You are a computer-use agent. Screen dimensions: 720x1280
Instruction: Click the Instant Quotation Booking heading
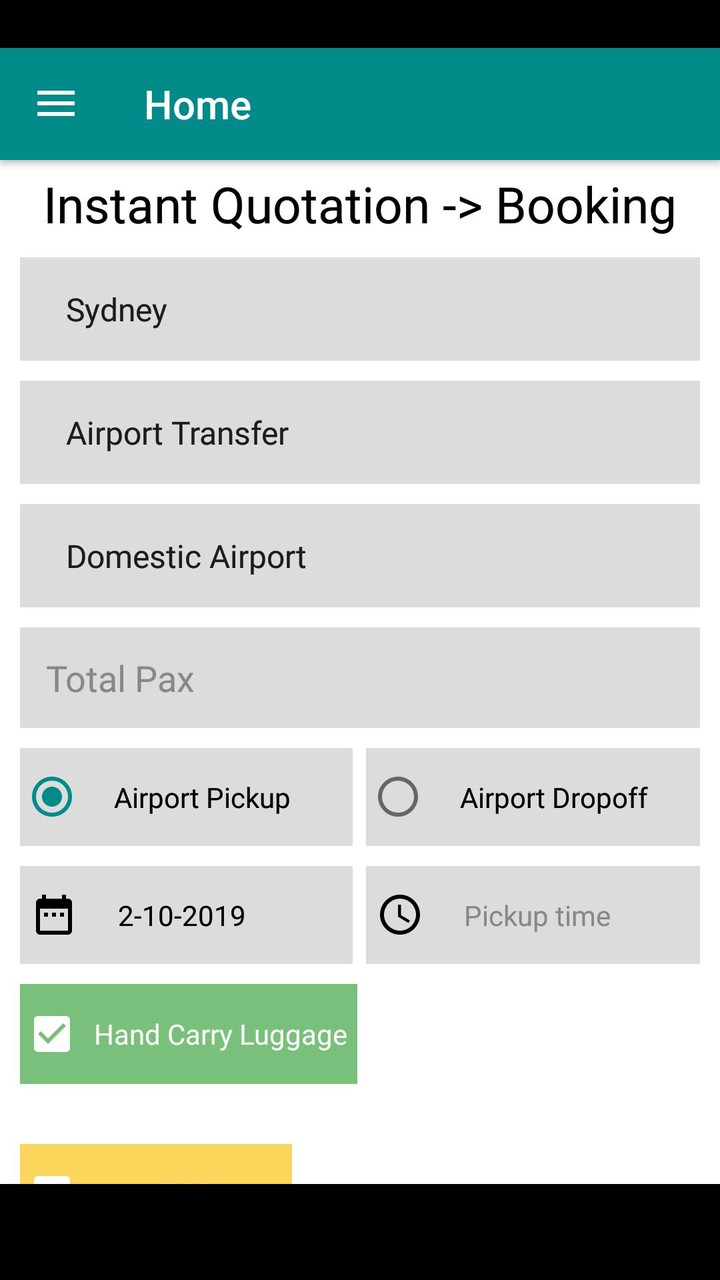coord(360,206)
